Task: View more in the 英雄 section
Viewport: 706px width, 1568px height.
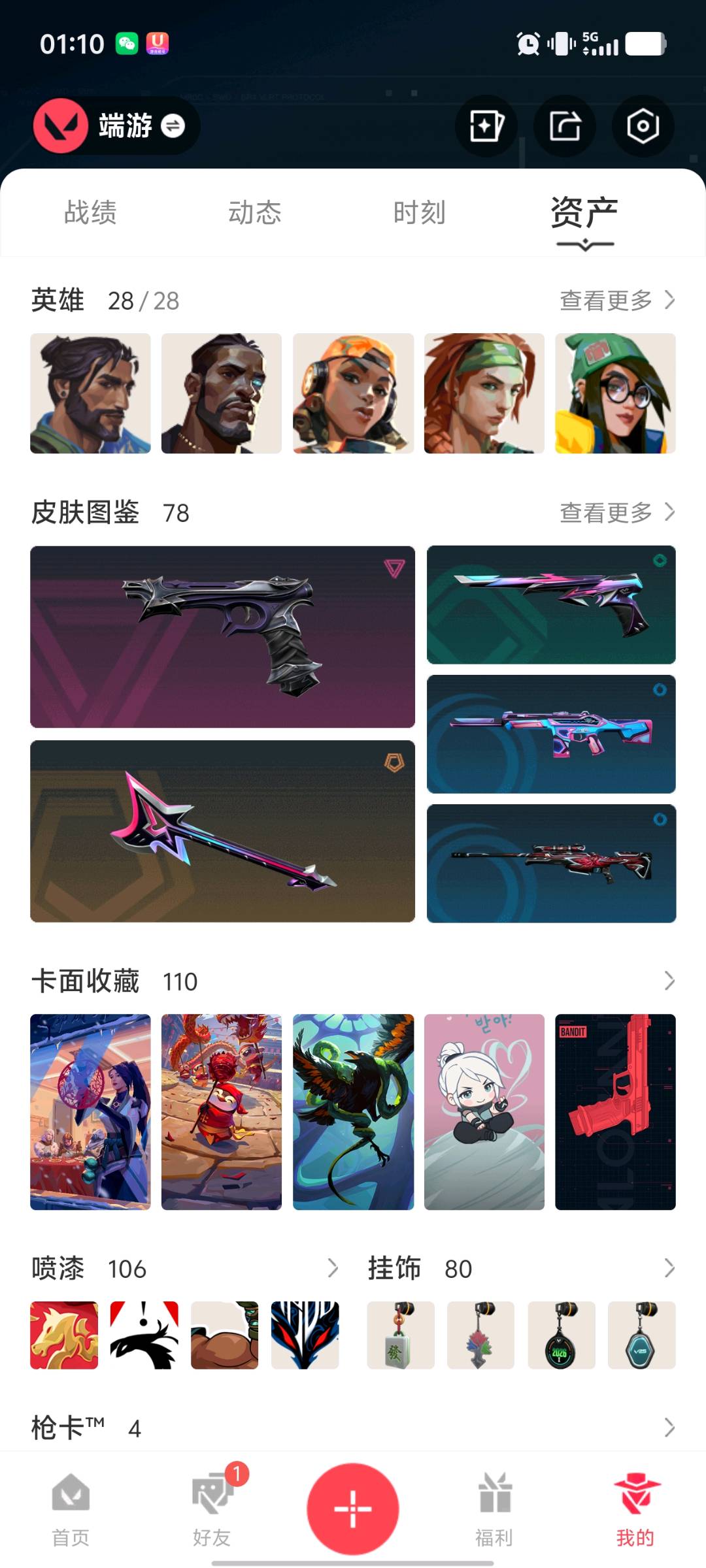Action: tap(617, 301)
